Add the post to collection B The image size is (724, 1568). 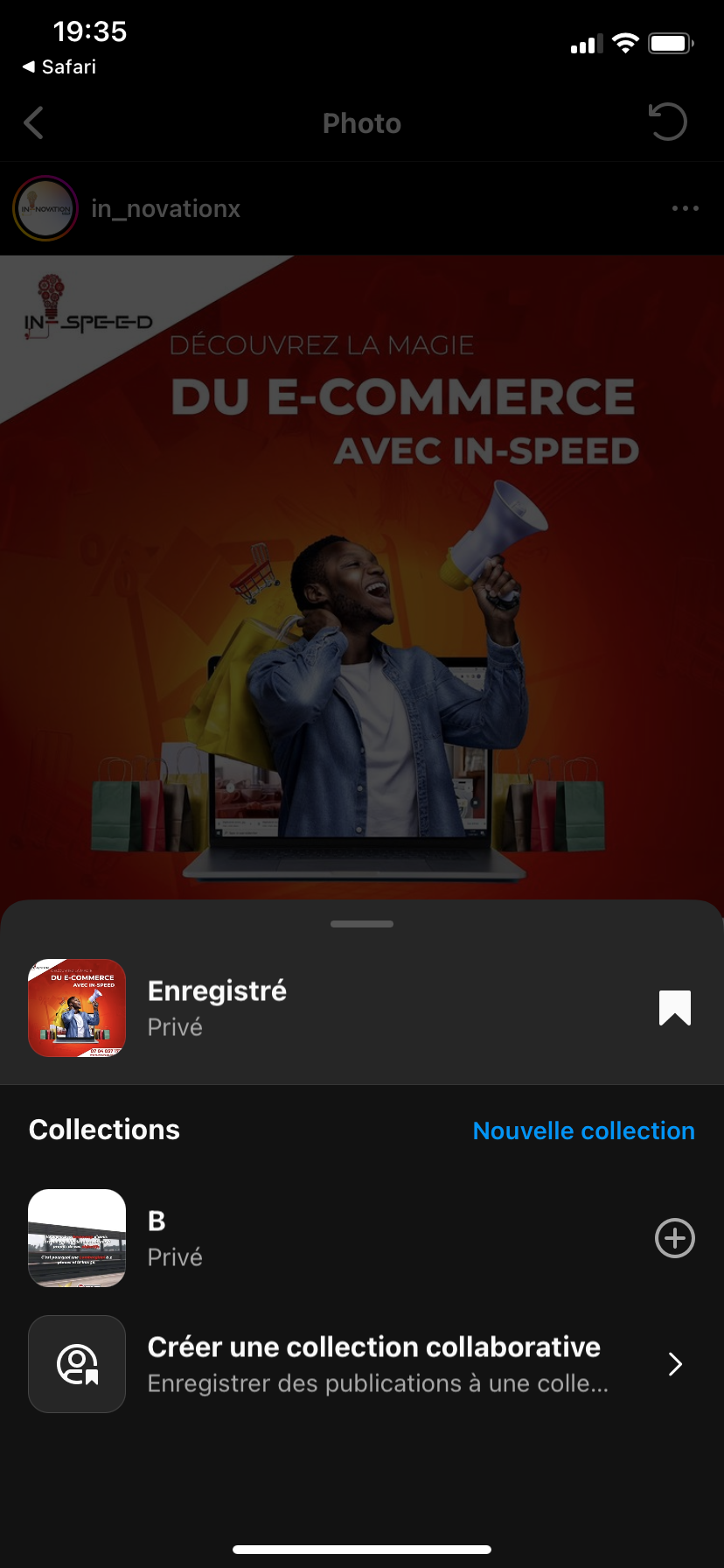pyautogui.click(x=674, y=1238)
